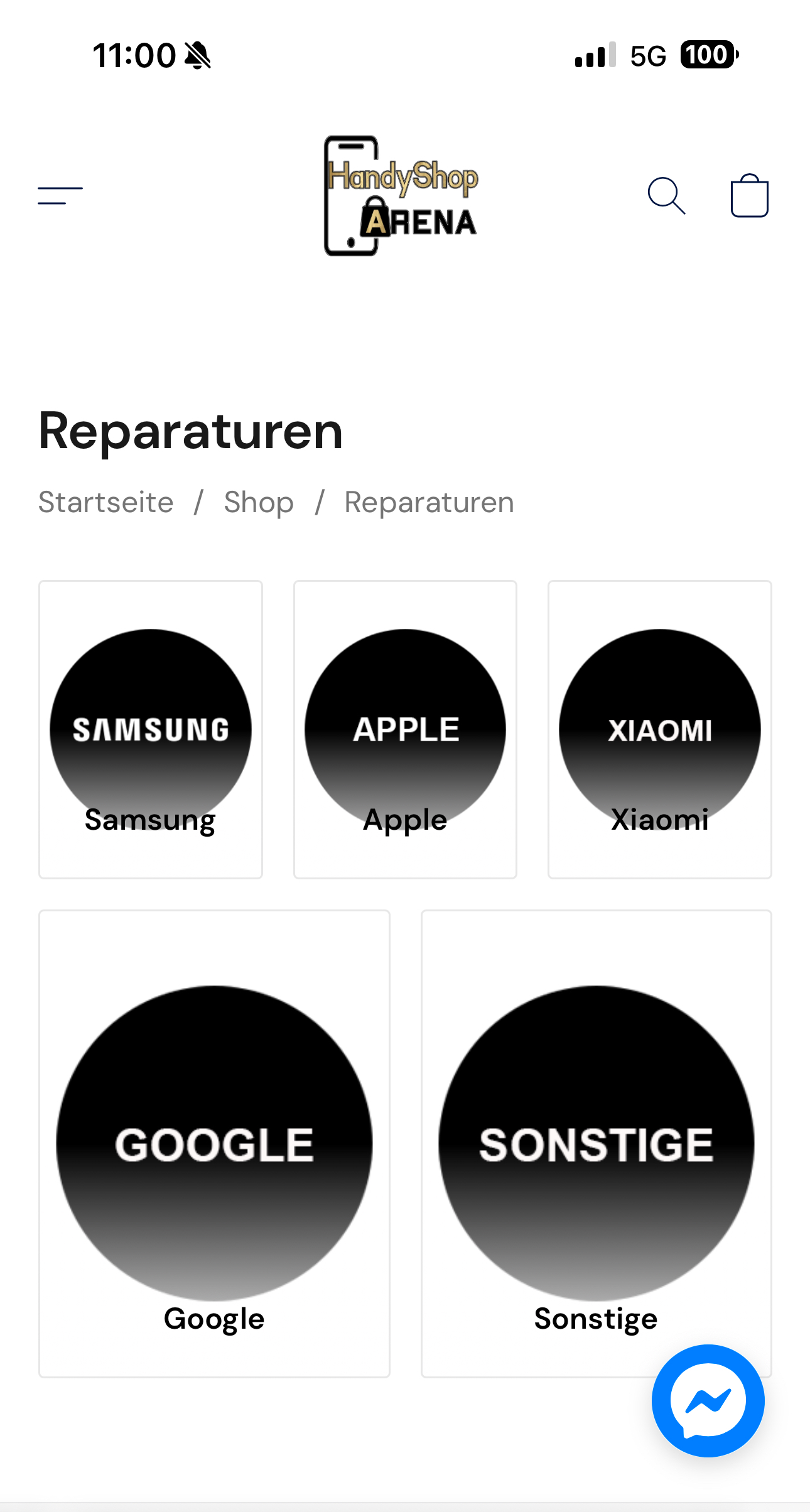Screen dimensions: 810x1512
Task: View Xiaomi repairs
Action: (659, 729)
